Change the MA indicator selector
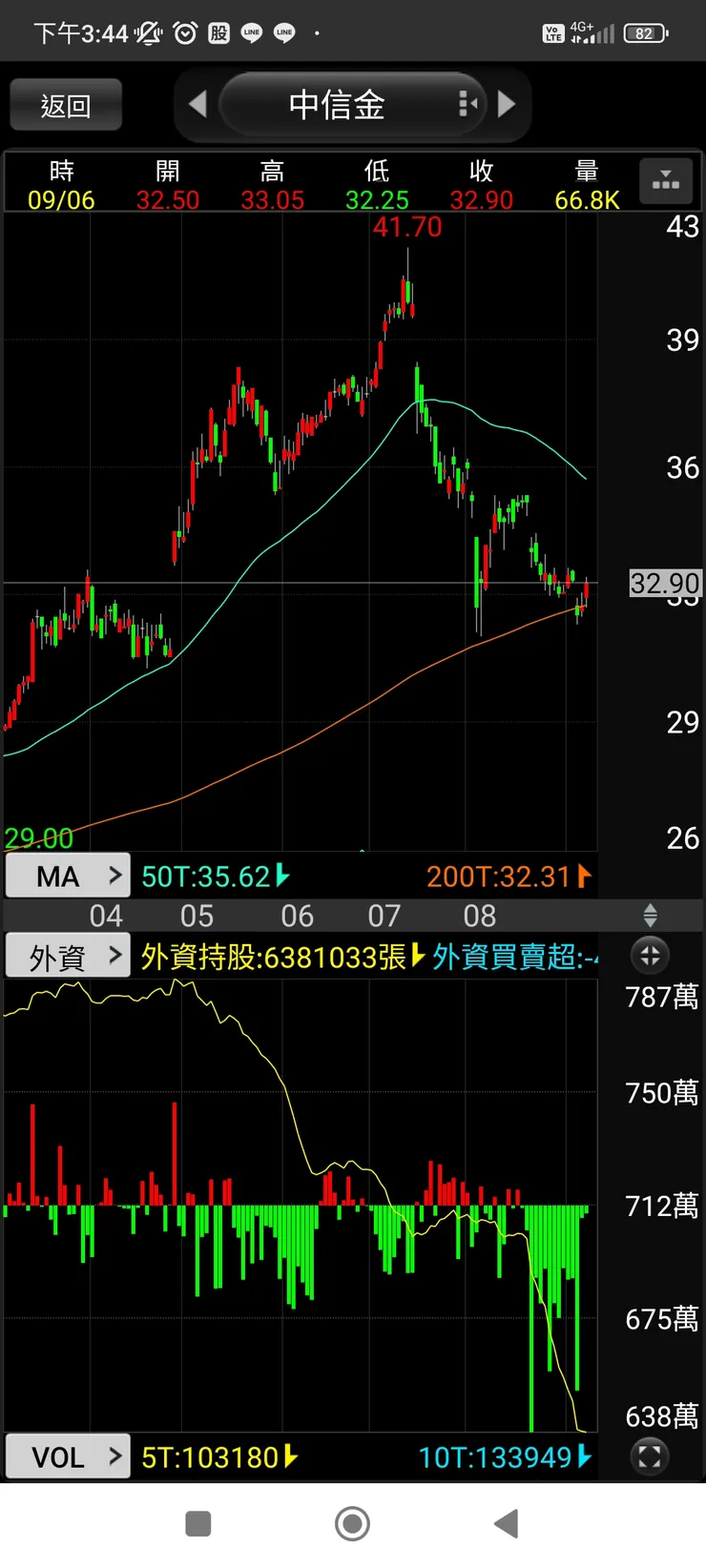The image size is (706, 1568). pyautogui.click(x=68, y=876)
